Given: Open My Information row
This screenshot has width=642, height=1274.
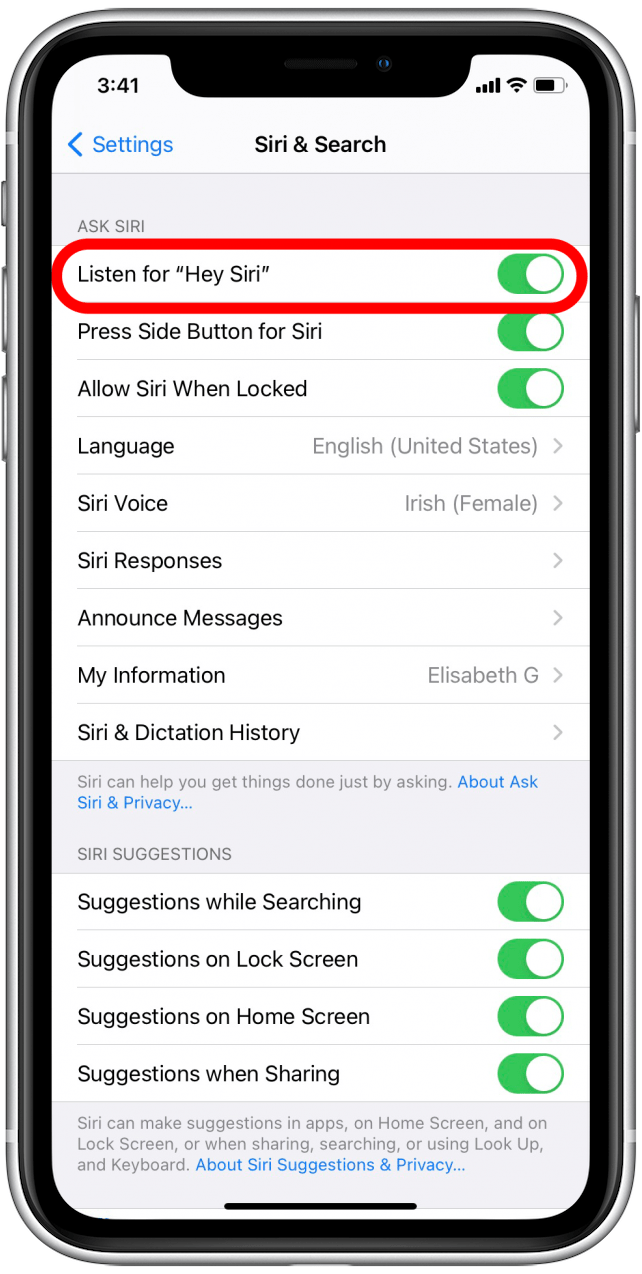Looking at the screenshot, I should [320, 675].
